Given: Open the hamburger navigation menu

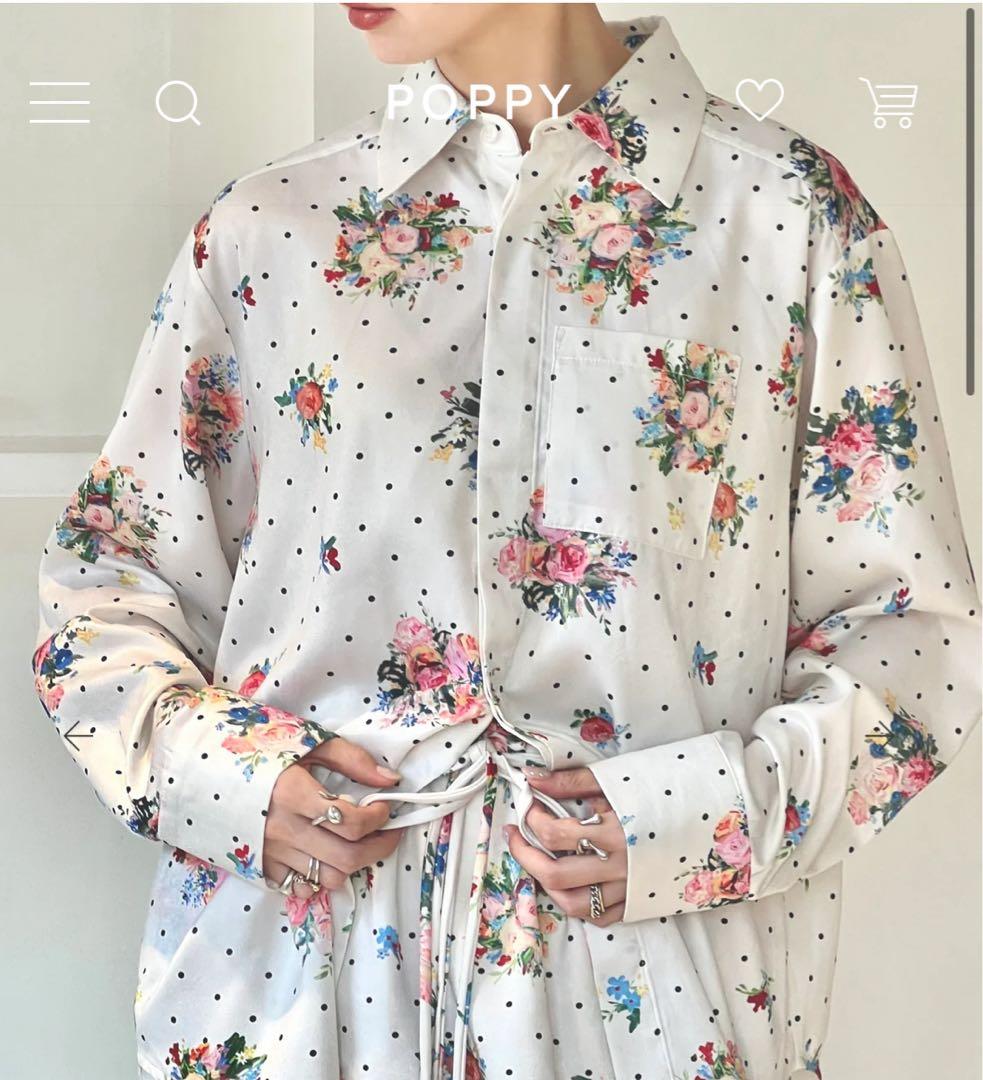Looking at the screenshot, I should click(59, 102).
